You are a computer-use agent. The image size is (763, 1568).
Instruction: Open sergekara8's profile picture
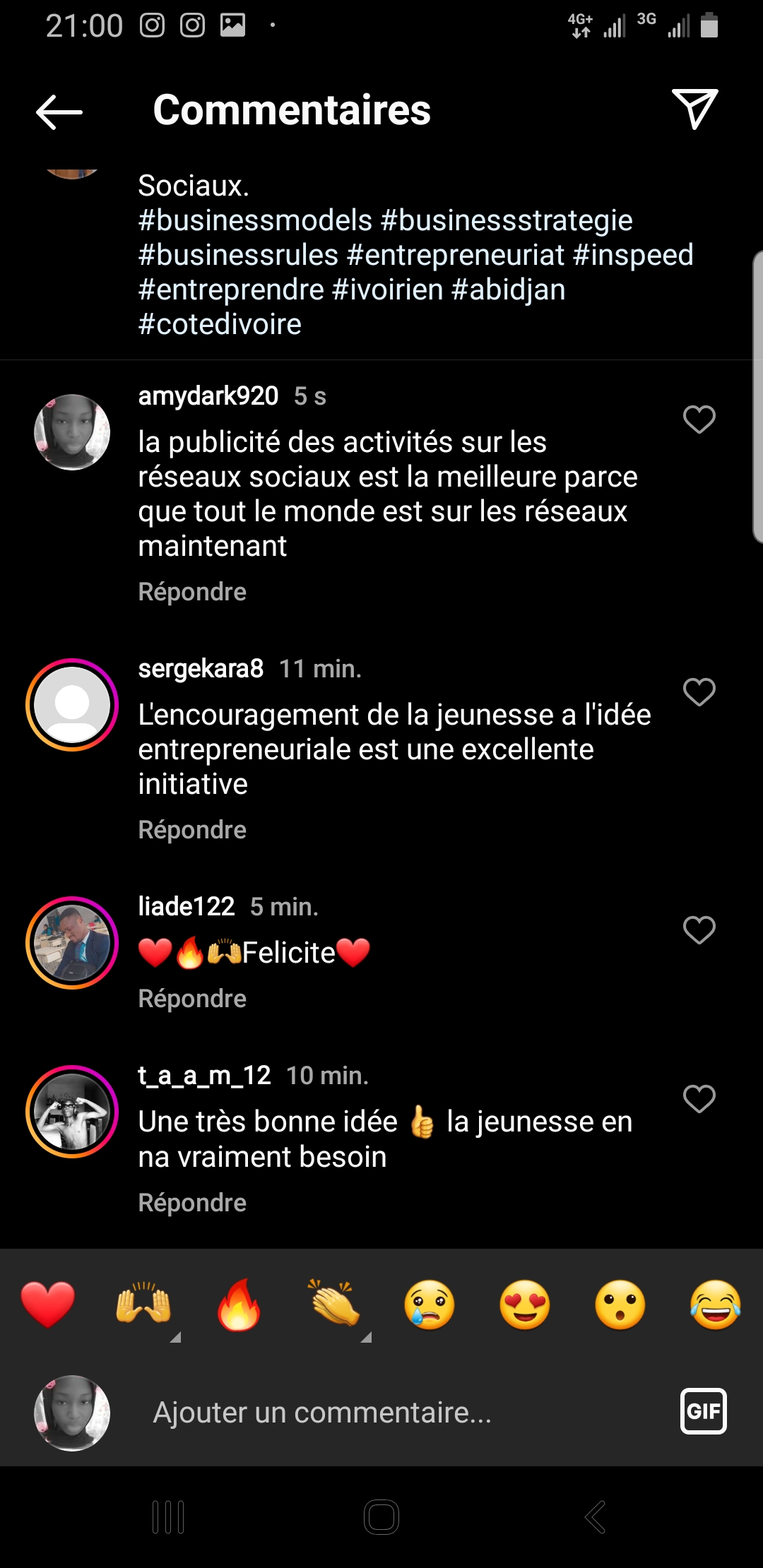point(72,705)
